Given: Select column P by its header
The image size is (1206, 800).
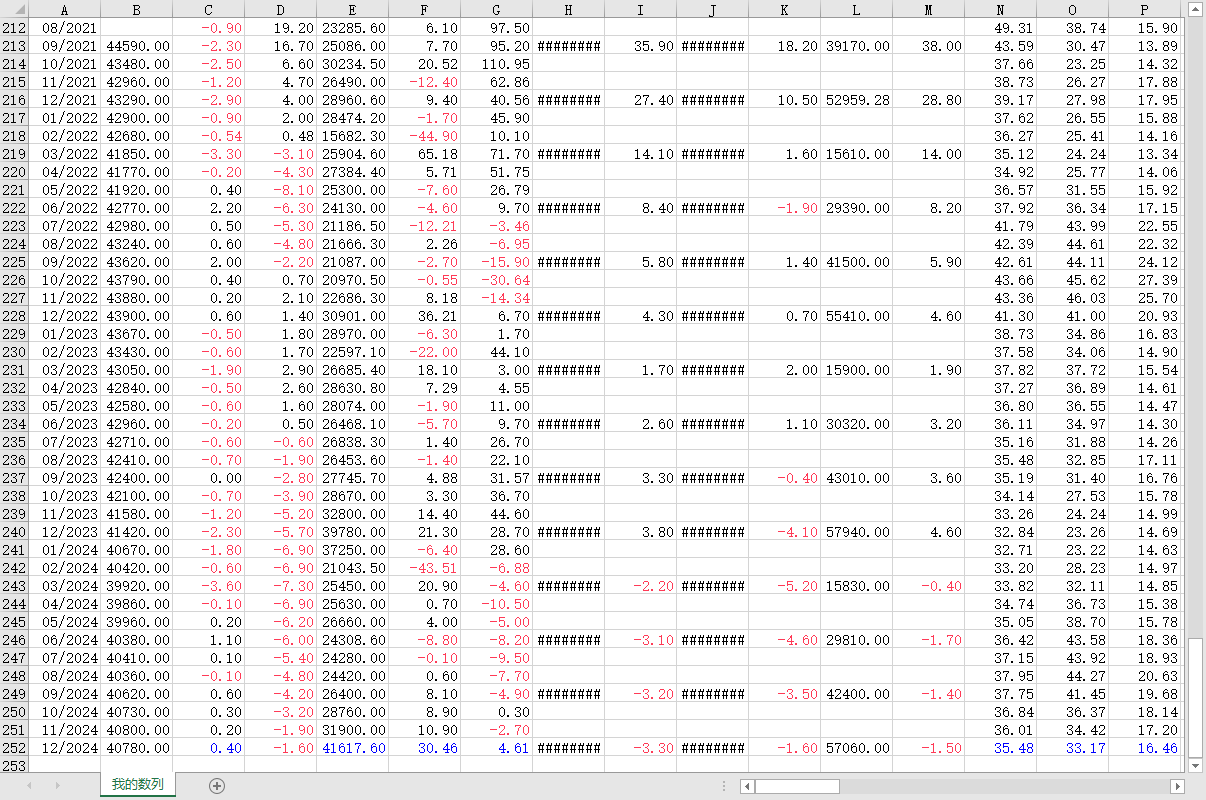Looking at the screenshot, I should pos(1144,9).
